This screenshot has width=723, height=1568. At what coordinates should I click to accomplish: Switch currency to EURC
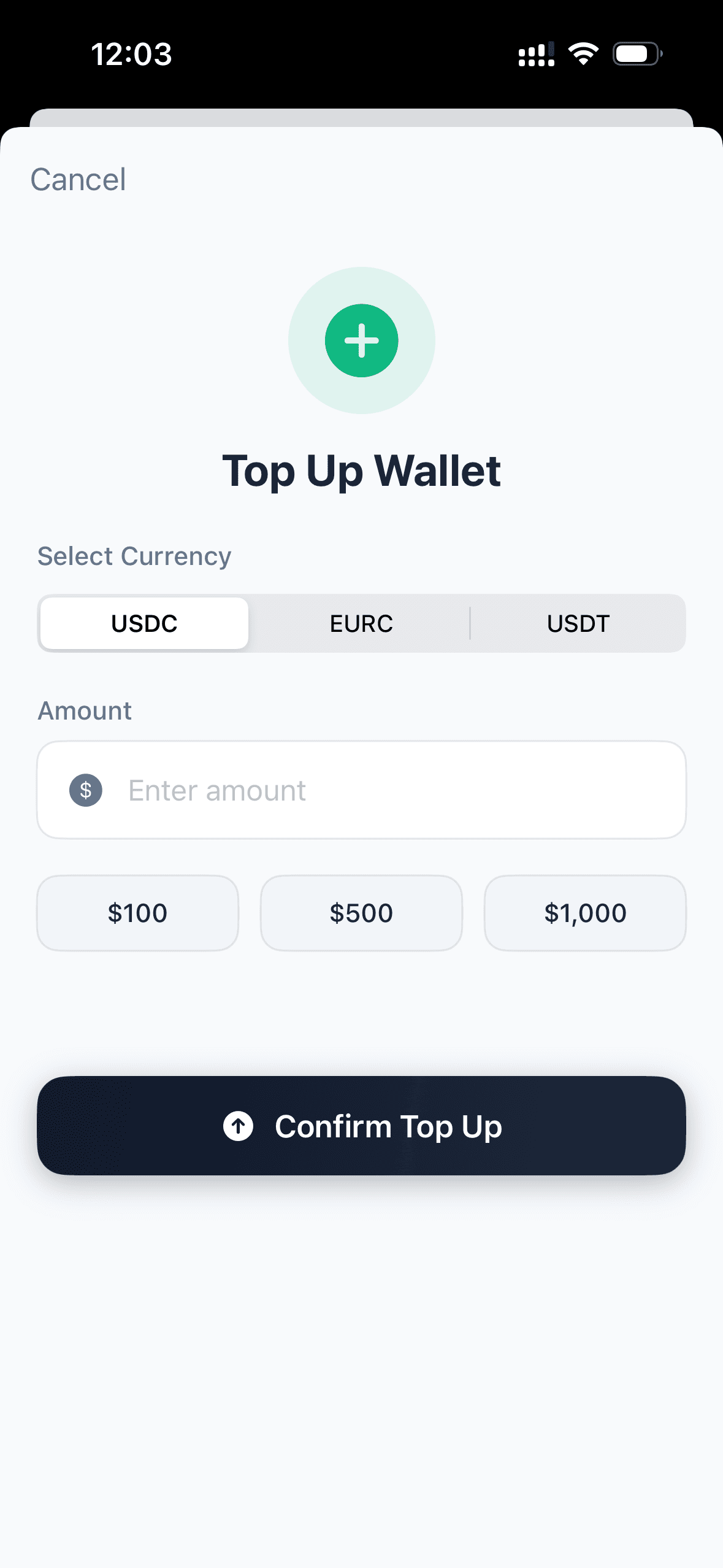pos(361,623)
